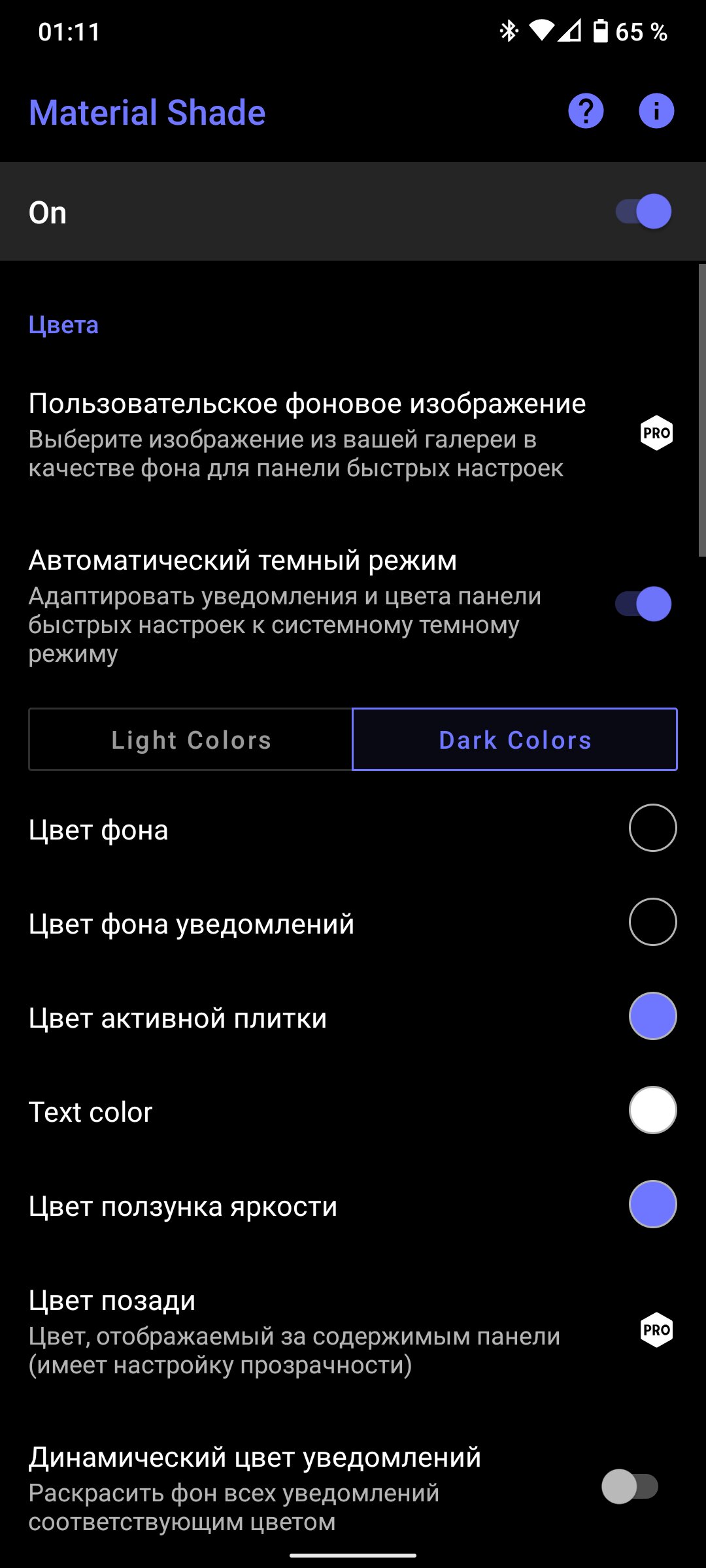The image size is (706, 1568).
Task: Edit Цвет активной плитки swatch
Action: coord(652,1016)
